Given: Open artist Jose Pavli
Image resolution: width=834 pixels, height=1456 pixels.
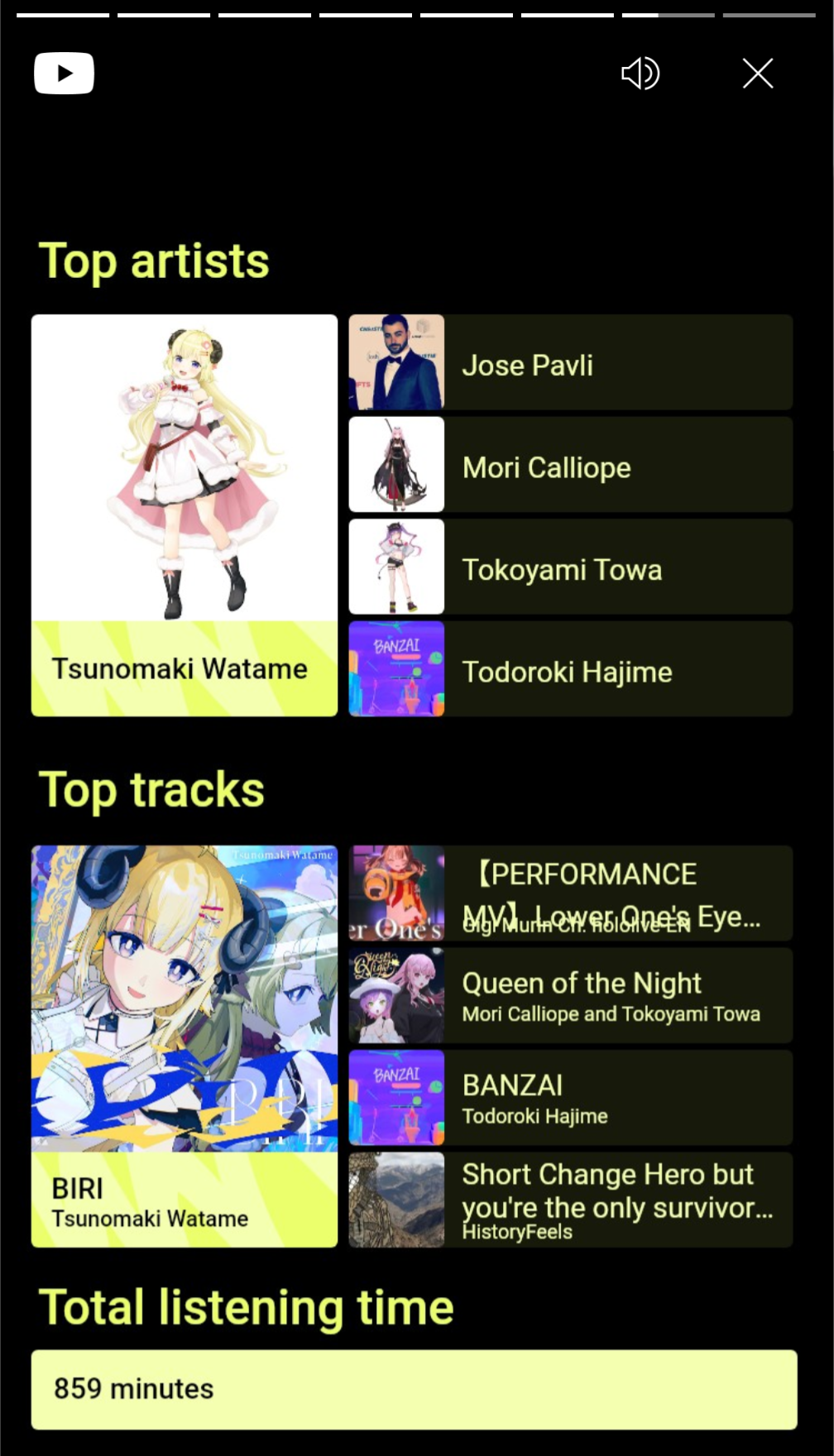Looking at the screenshot, I should click(571, 362).
